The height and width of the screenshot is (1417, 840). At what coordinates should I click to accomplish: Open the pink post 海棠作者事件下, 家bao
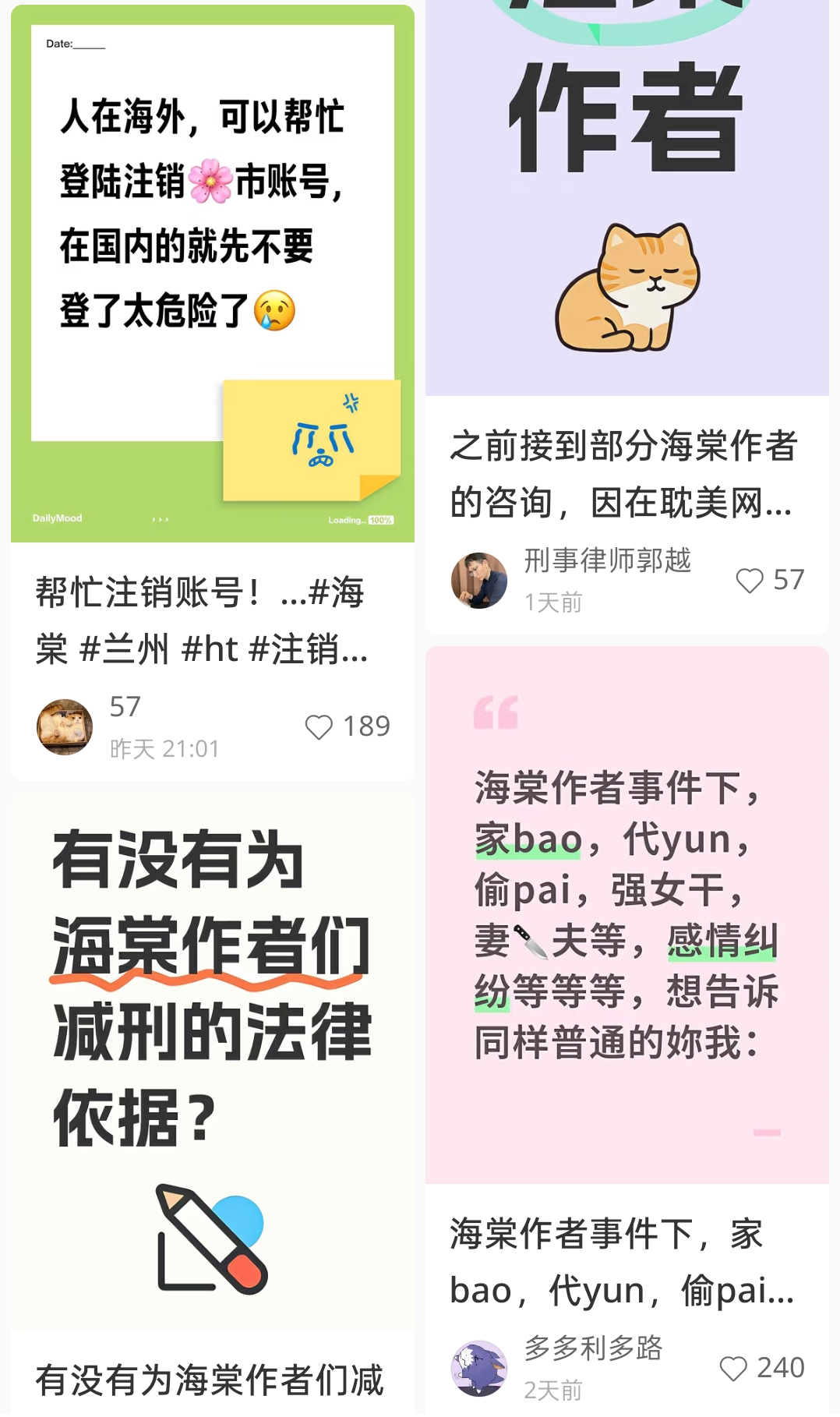point(626,913)
